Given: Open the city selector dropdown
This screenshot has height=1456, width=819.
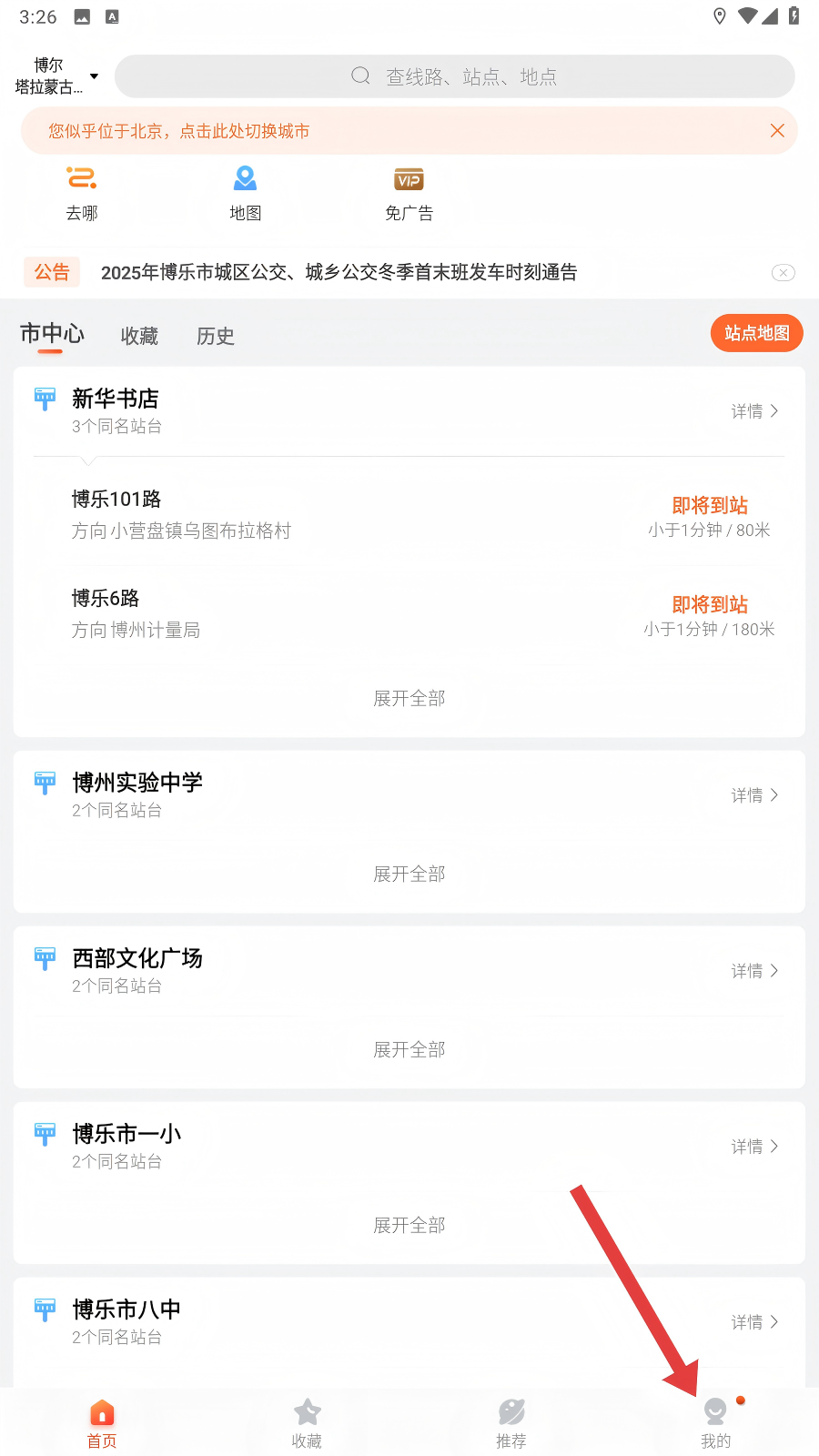Looking at the screenshot, I should click(x=56, y=76).
